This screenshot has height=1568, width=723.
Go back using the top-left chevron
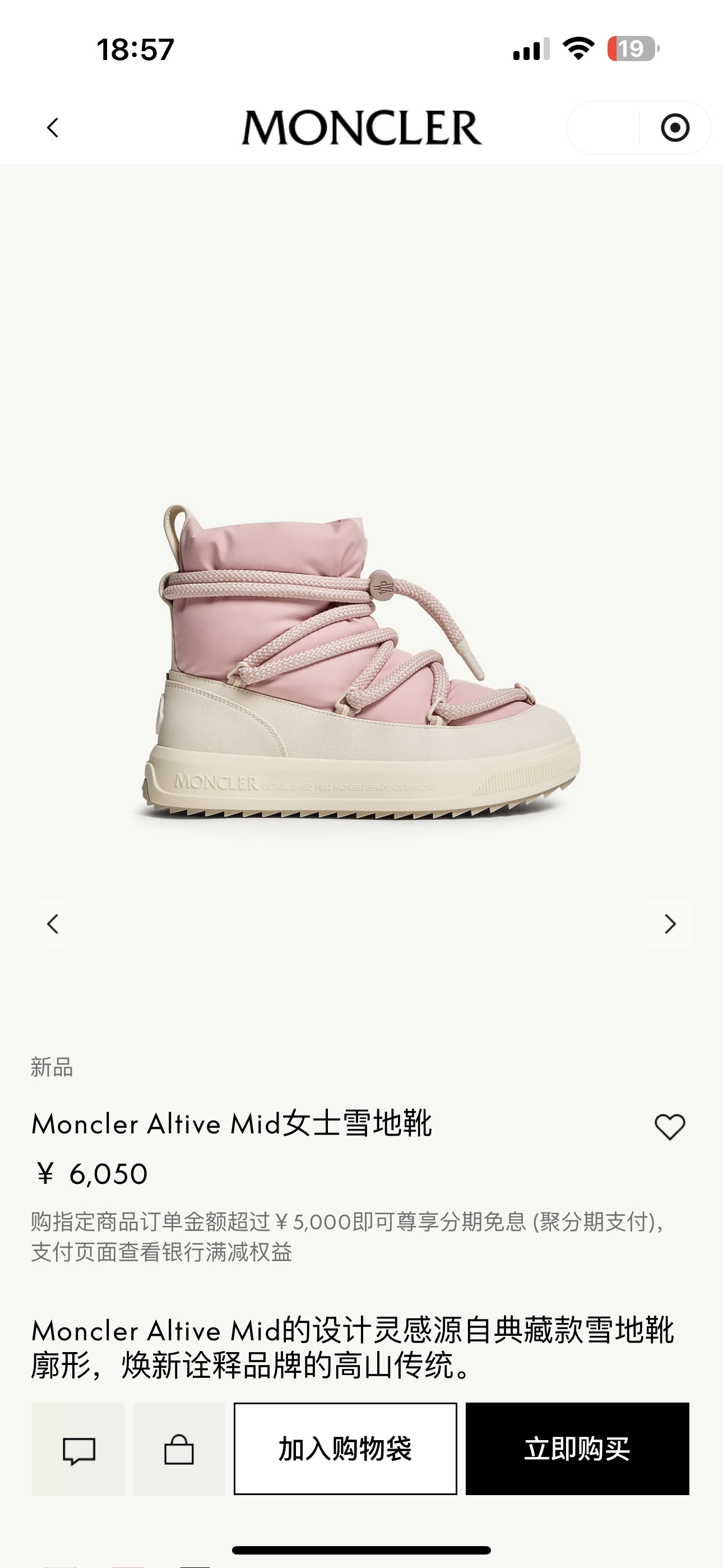click(51, 127)
